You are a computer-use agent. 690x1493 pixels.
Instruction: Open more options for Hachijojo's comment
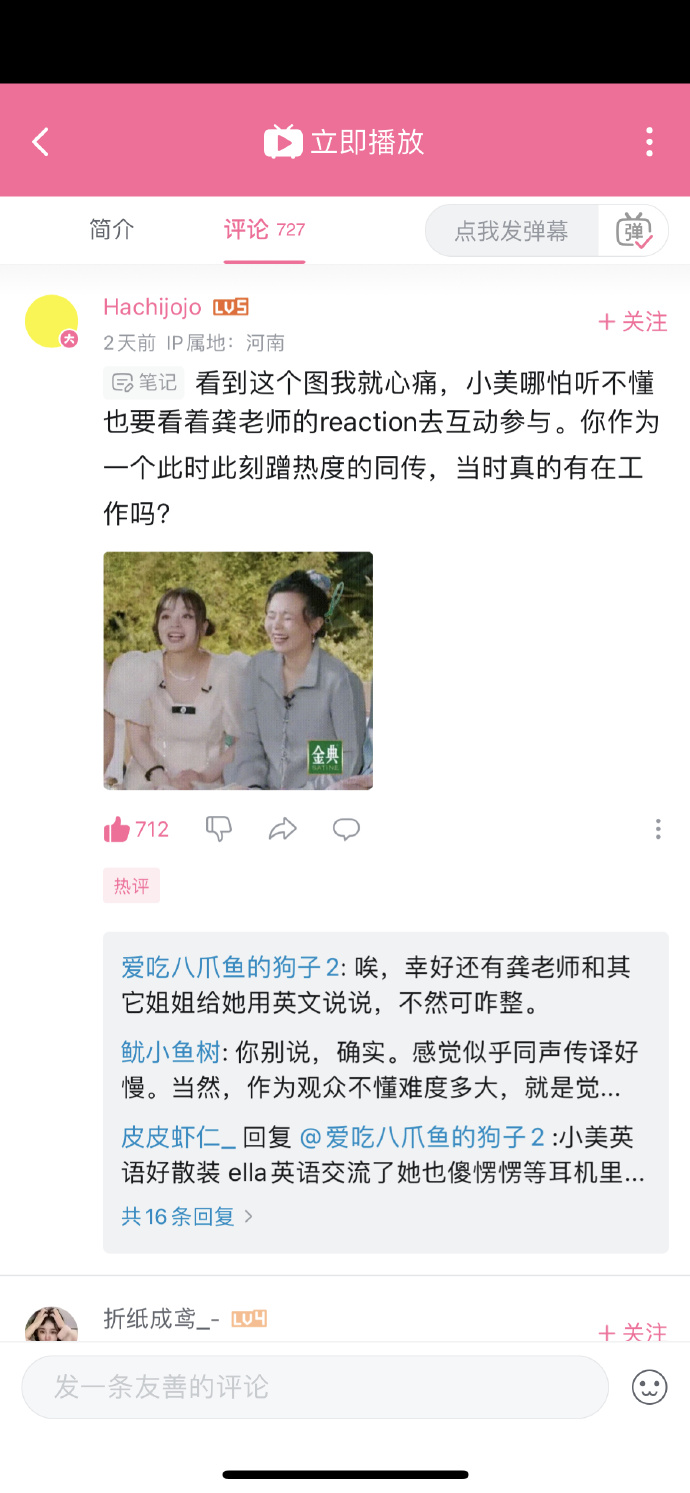tap(657, 829)
